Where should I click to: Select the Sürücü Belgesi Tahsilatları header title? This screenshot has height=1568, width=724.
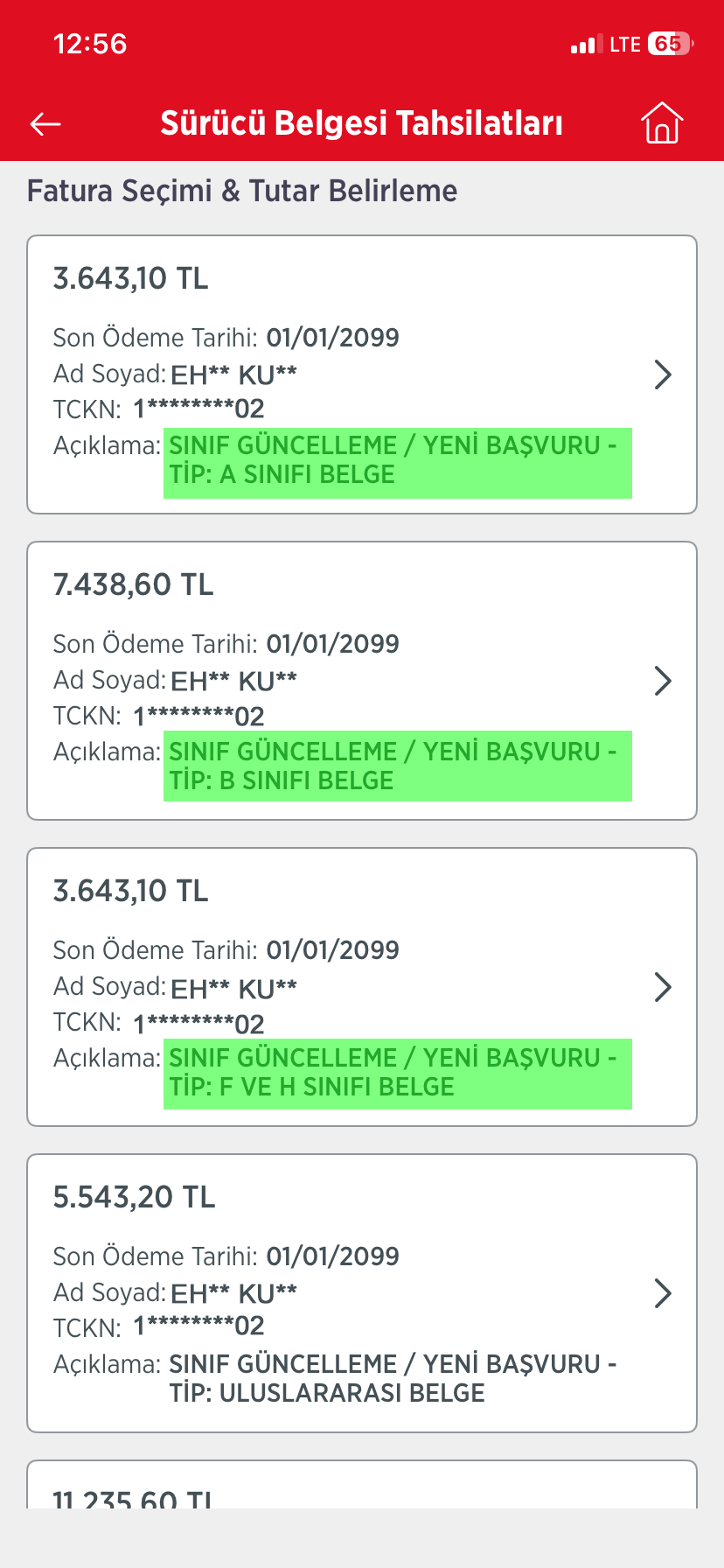tap(361, 122)
